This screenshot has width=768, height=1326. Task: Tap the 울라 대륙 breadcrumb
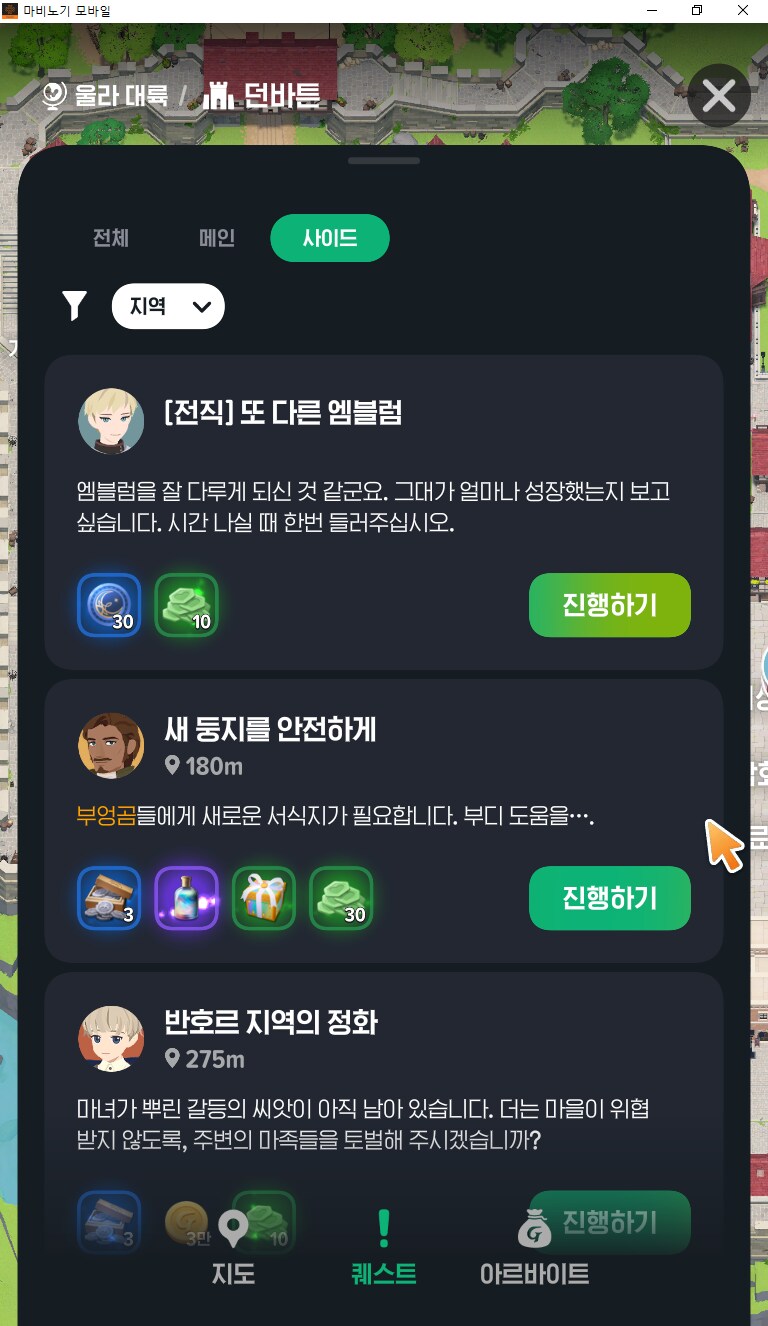[105, 96]
